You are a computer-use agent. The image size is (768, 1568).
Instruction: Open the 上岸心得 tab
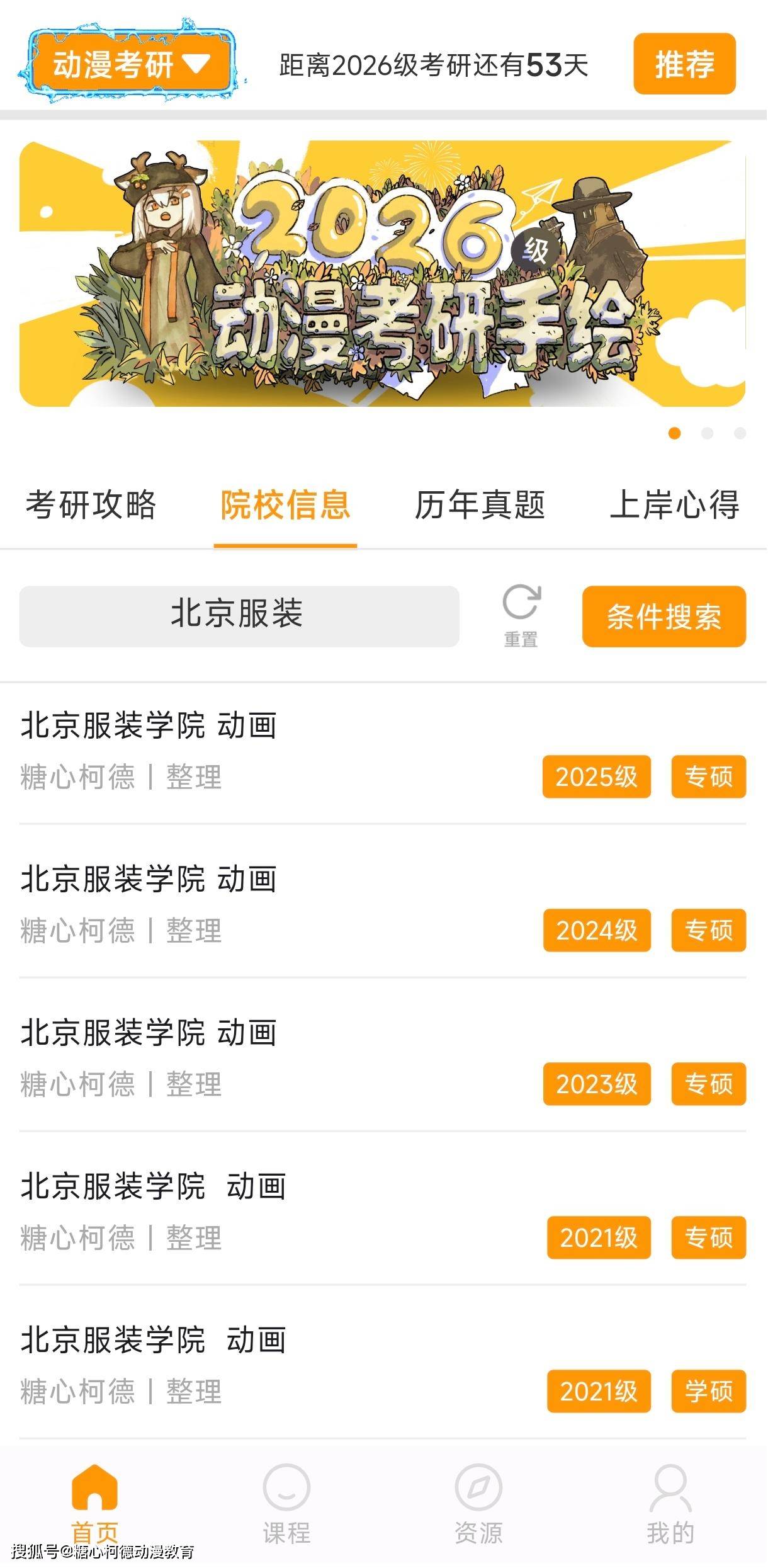[674, 505]
